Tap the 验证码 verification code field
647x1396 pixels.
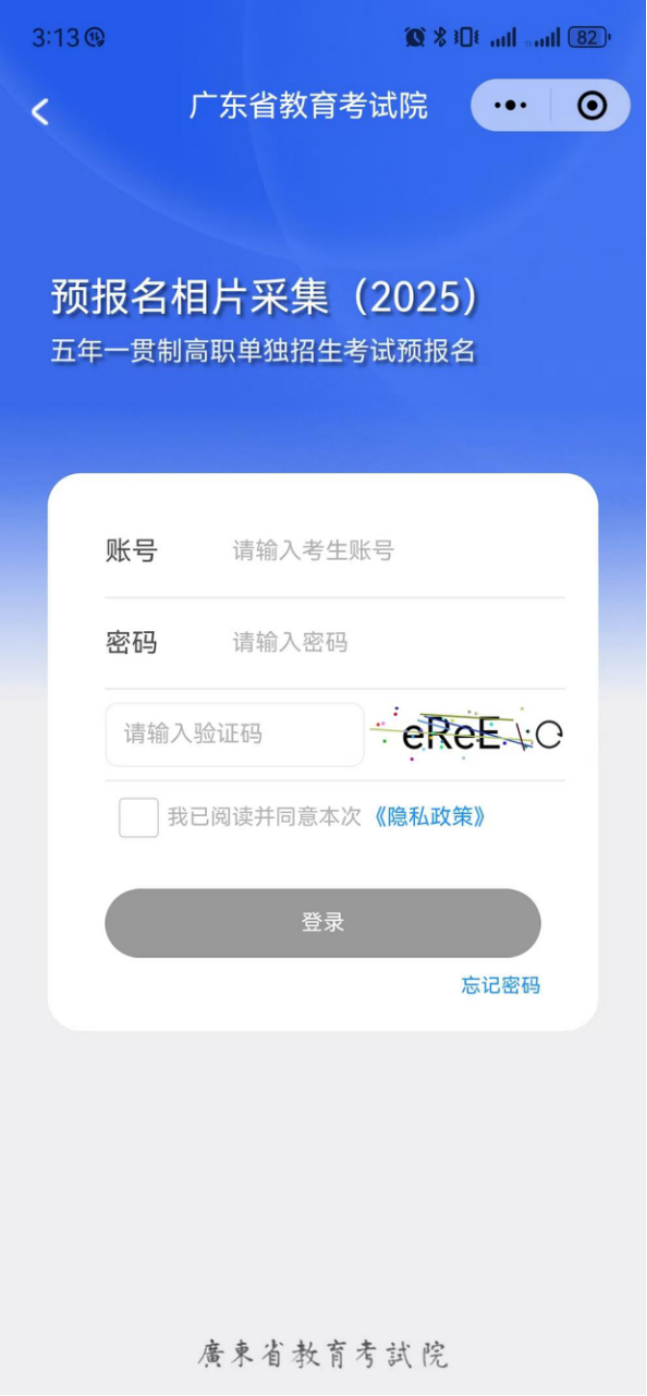pos(235,734)
